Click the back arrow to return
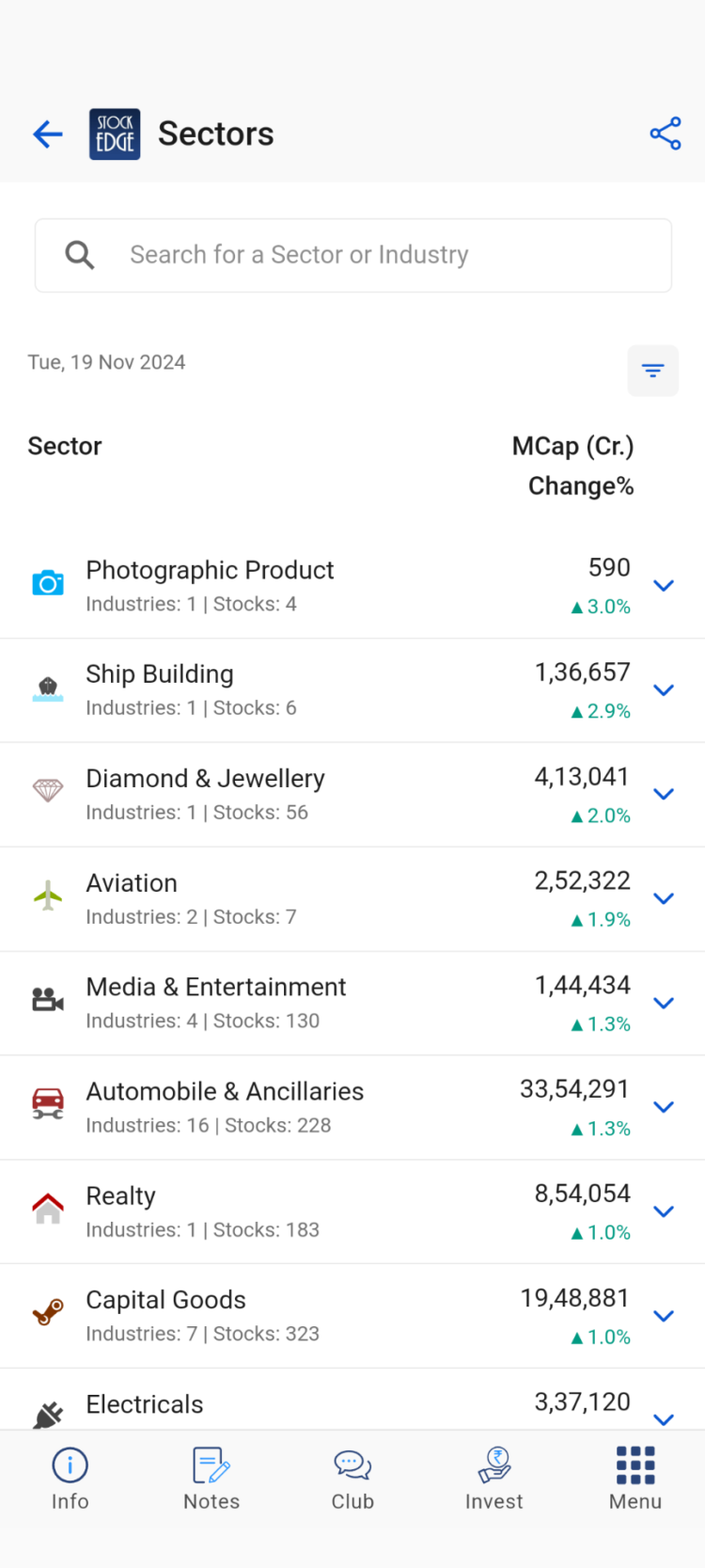Image resolution: width=705 pixels, height=1568 pixels. tap(47, 134)
